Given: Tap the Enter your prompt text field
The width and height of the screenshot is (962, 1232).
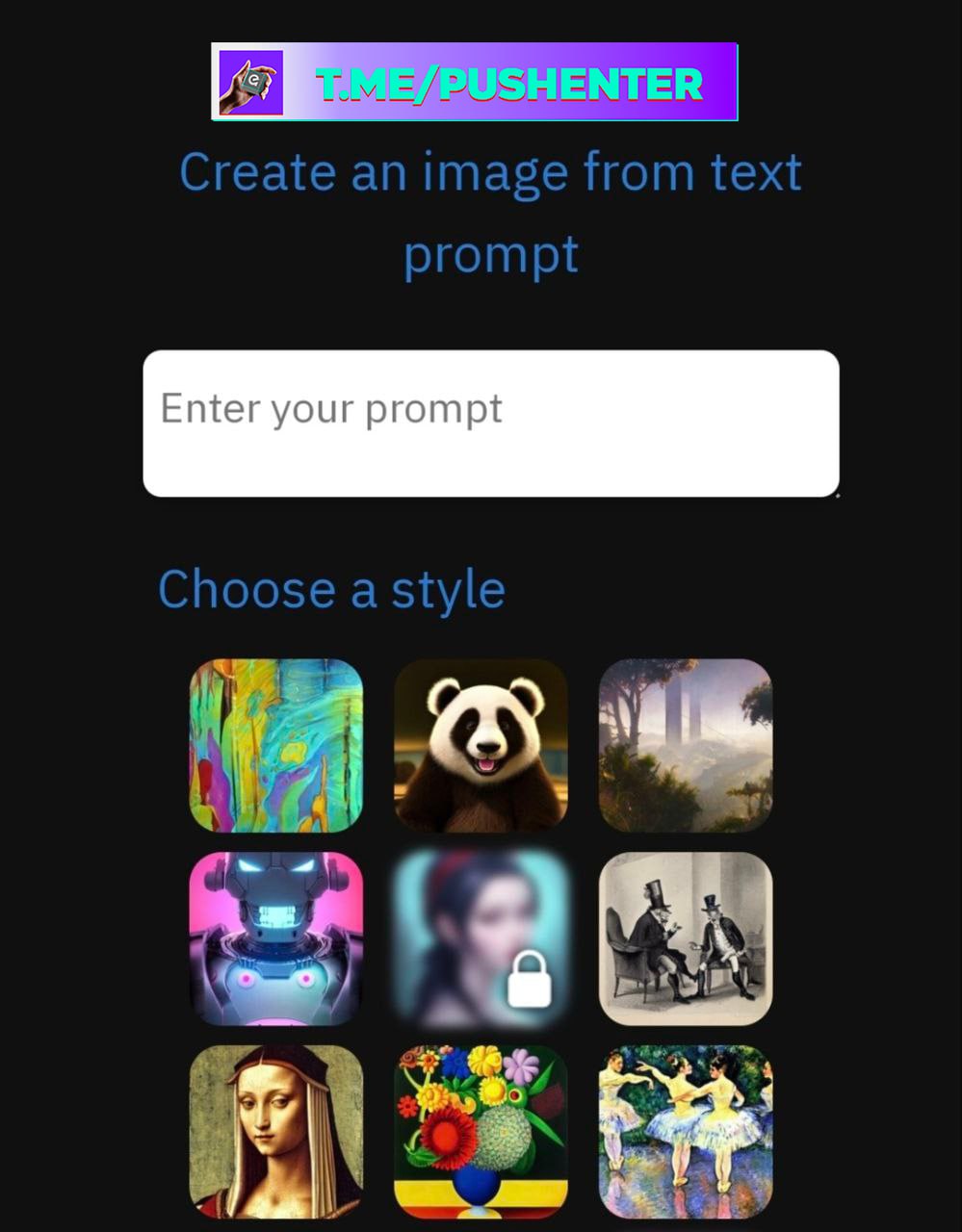Looking at the screenshot, I should click(x=490, y=423).
